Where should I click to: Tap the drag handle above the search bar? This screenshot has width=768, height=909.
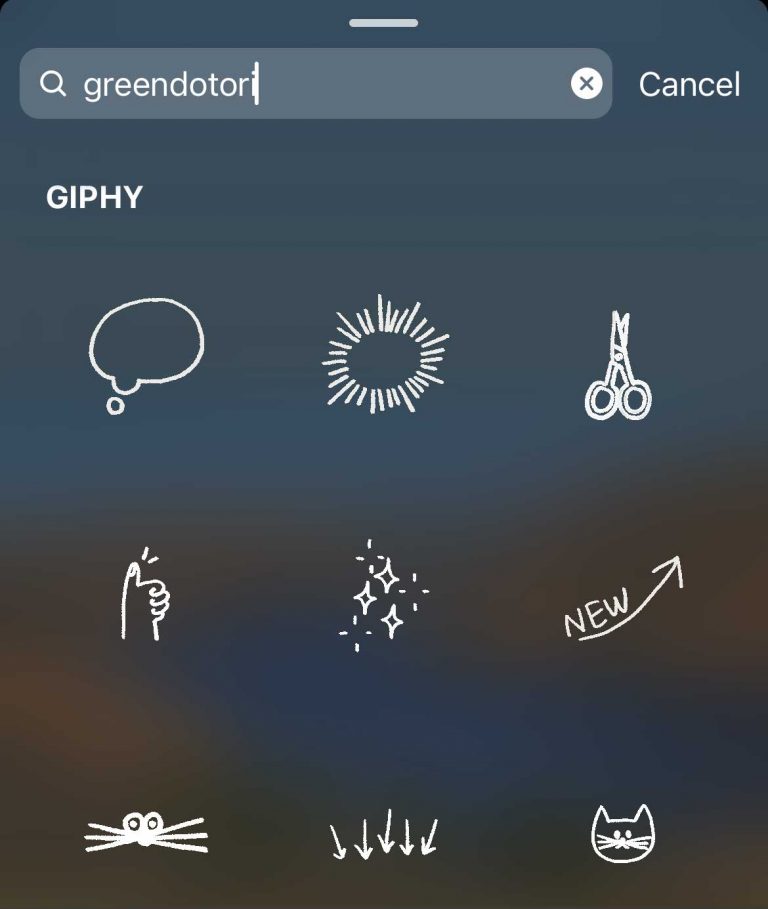pyautogui.click(x=384, y=22)
